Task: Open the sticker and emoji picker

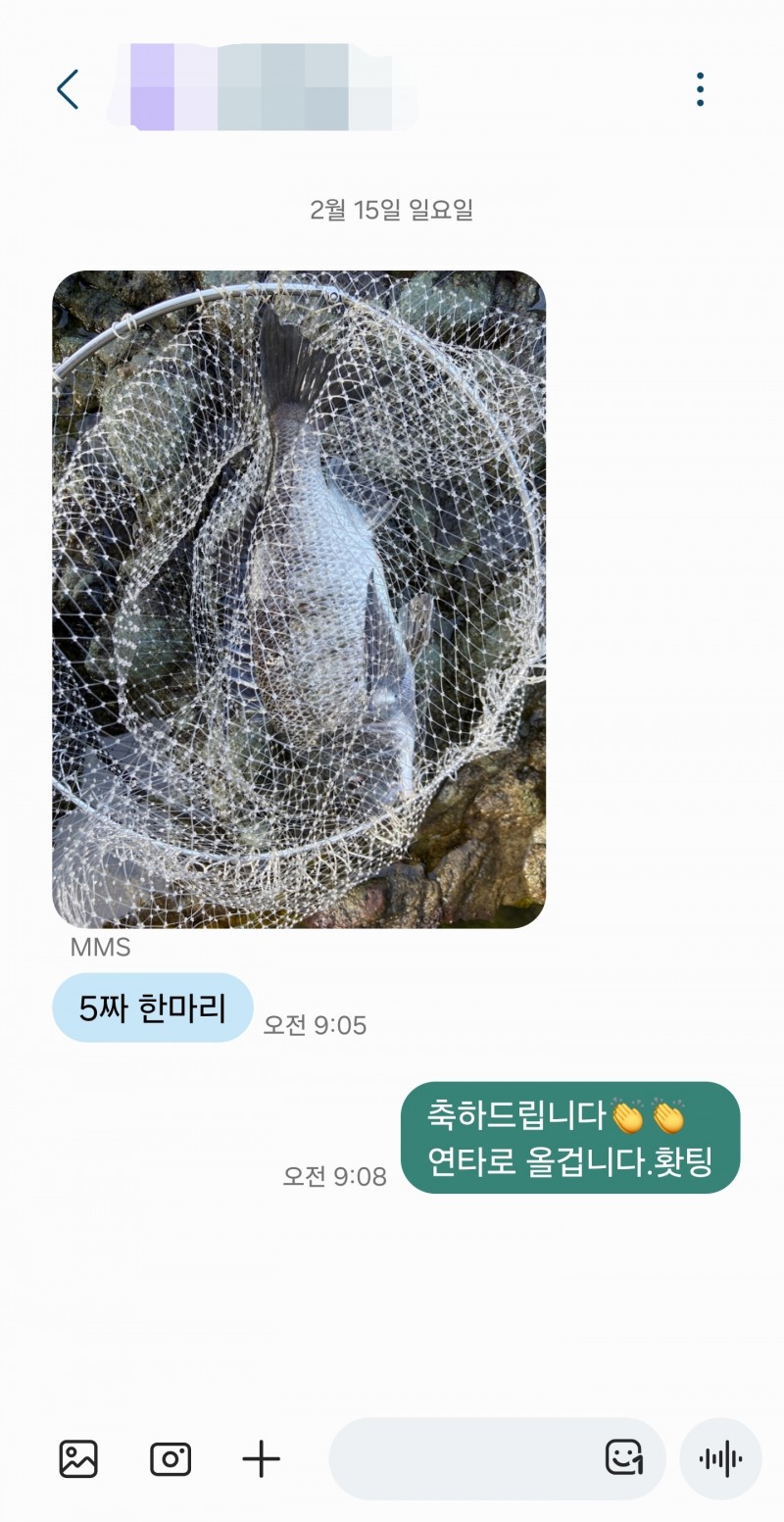Action: click(623, 1458)
